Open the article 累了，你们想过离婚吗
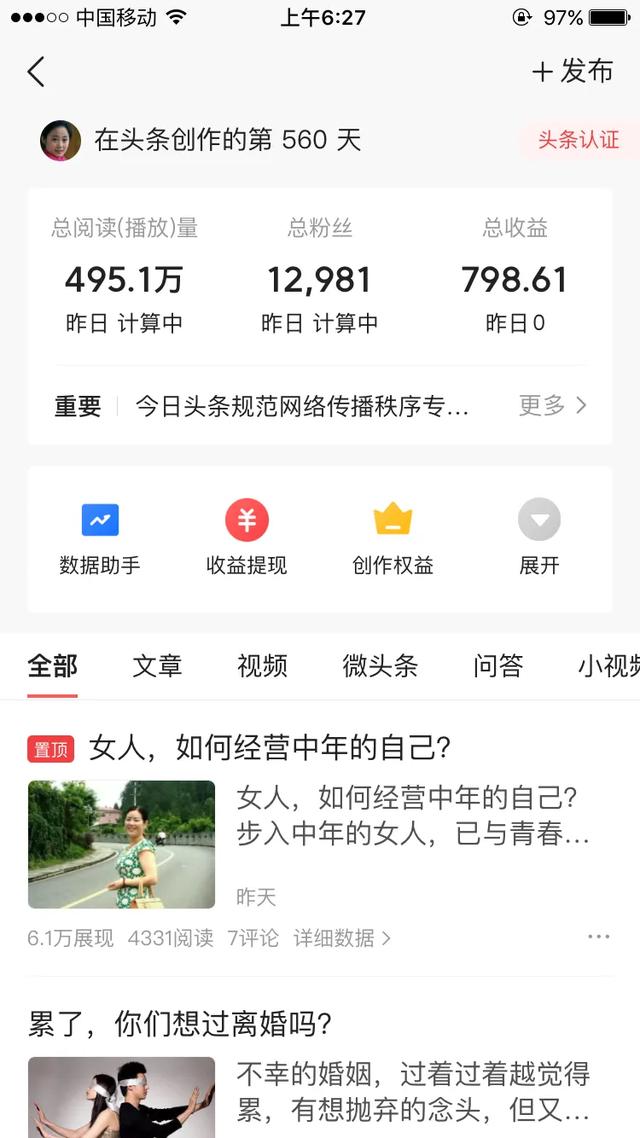Screen dimensions: 640x1138 (x=180, y=1023)
